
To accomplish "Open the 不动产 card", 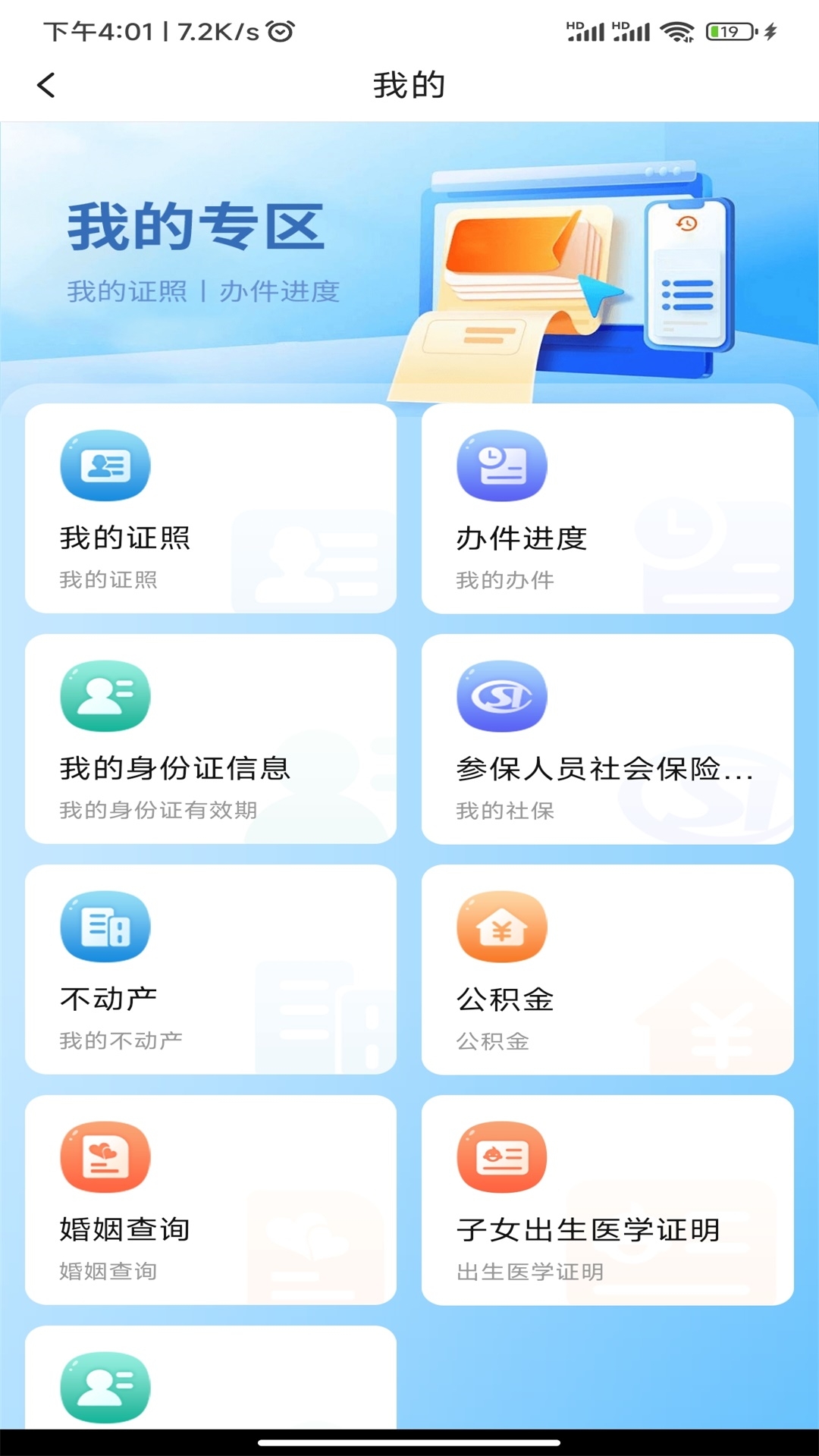I will tap(211, 969).
